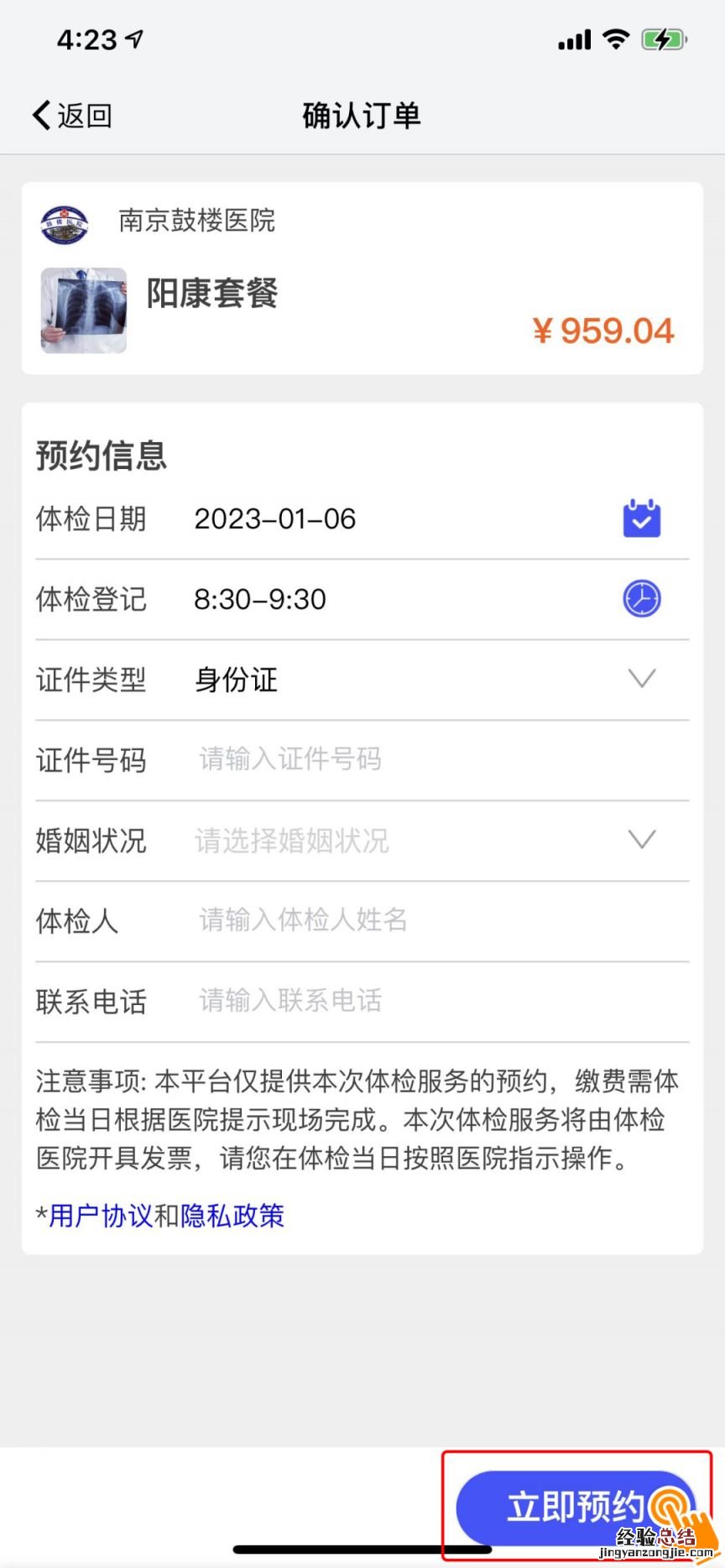This screenshot has height=1568, width=725.
Task: Enter the 联系电话 field
Action: 420,1001
